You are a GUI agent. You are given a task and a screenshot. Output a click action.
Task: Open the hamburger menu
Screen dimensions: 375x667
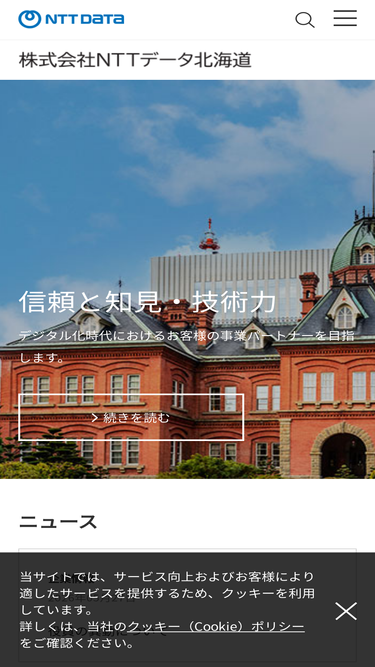(345, 18)
